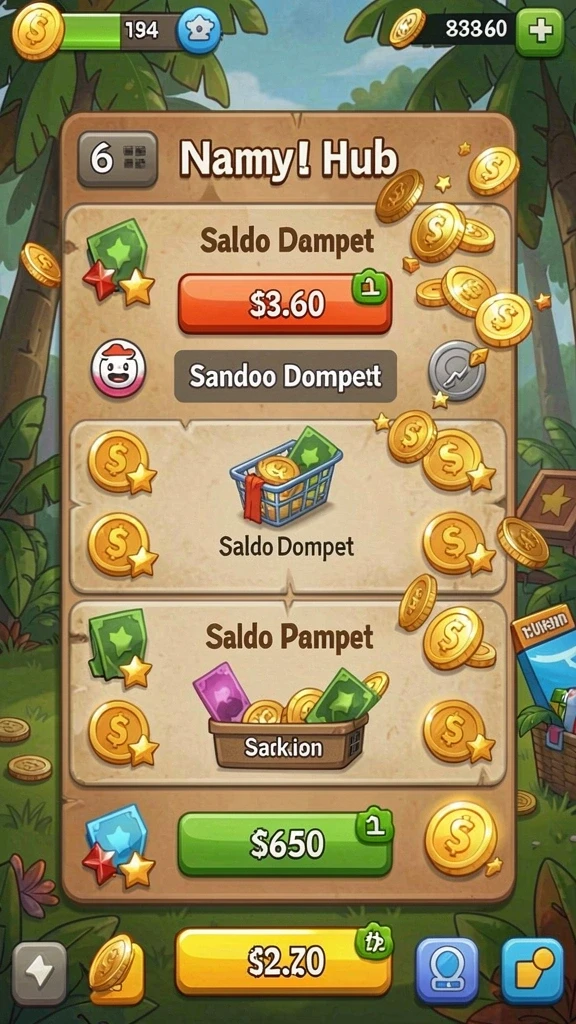Open the Saldo Dompet basket card

(287, 506)
